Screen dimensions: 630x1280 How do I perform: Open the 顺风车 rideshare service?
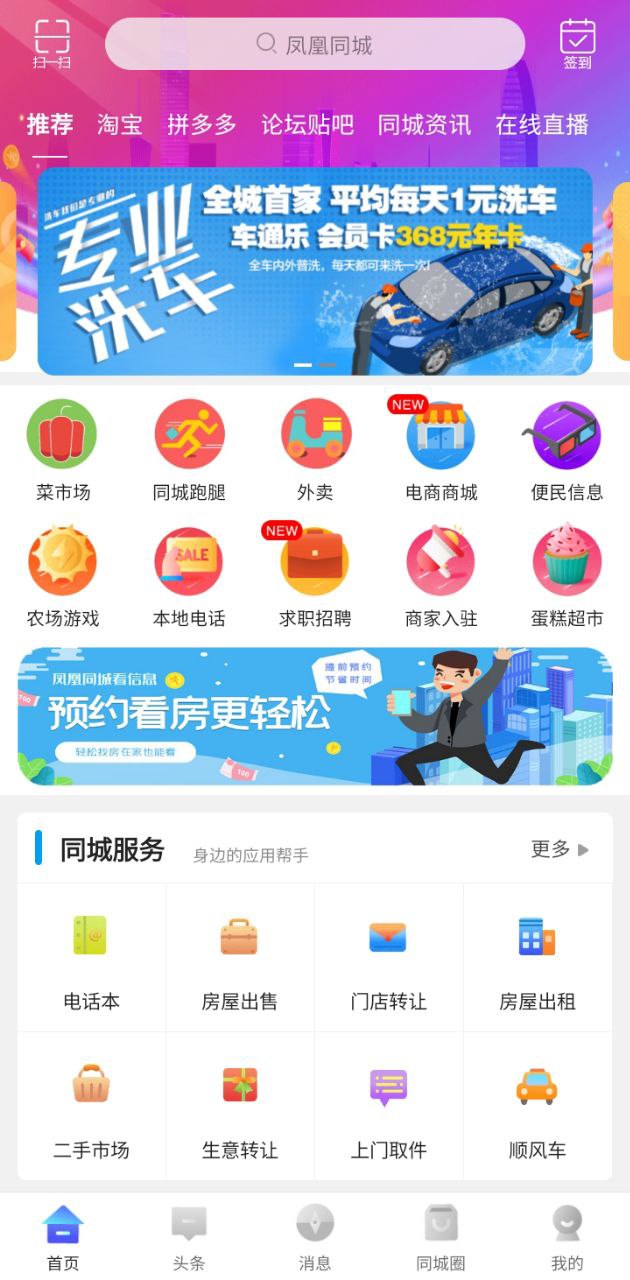(x=537, y=1107)
